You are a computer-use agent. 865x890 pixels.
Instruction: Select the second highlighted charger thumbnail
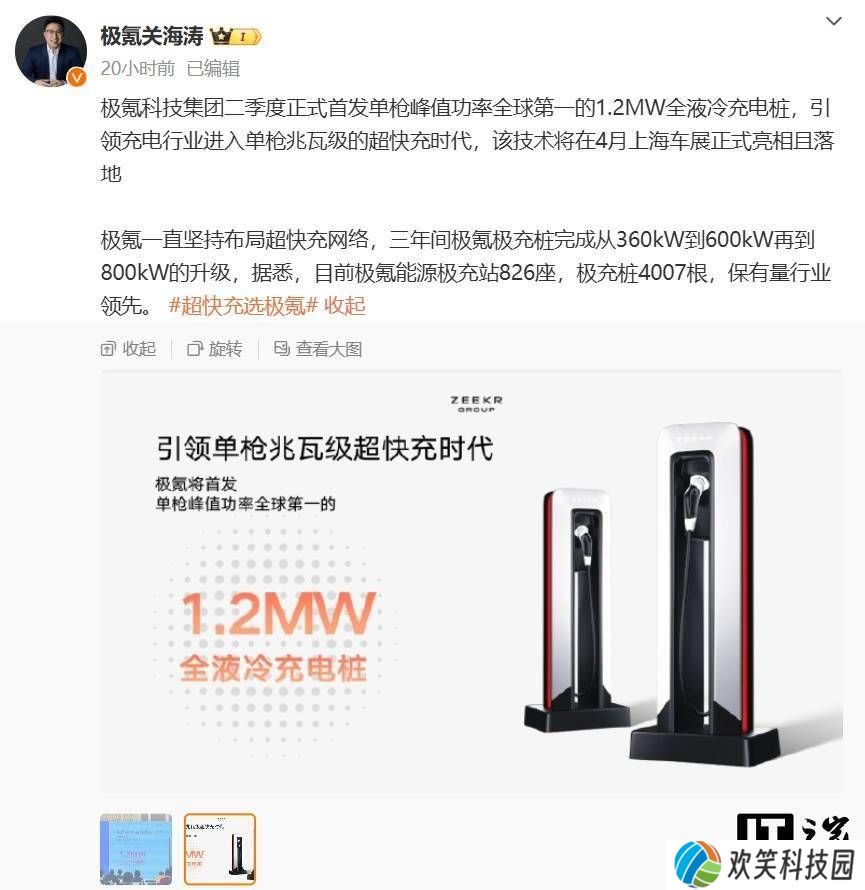pos(220,849)
